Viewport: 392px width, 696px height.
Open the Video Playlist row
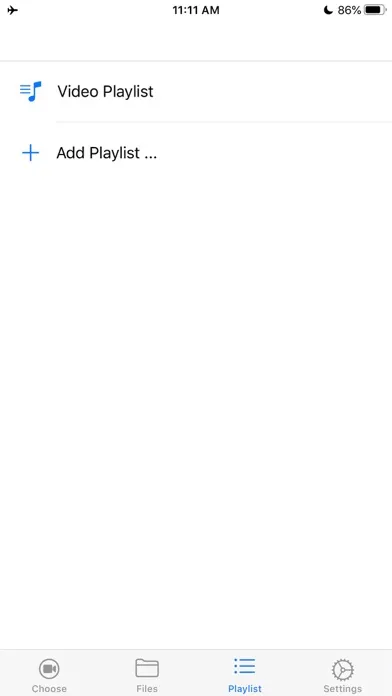[196, 91]
